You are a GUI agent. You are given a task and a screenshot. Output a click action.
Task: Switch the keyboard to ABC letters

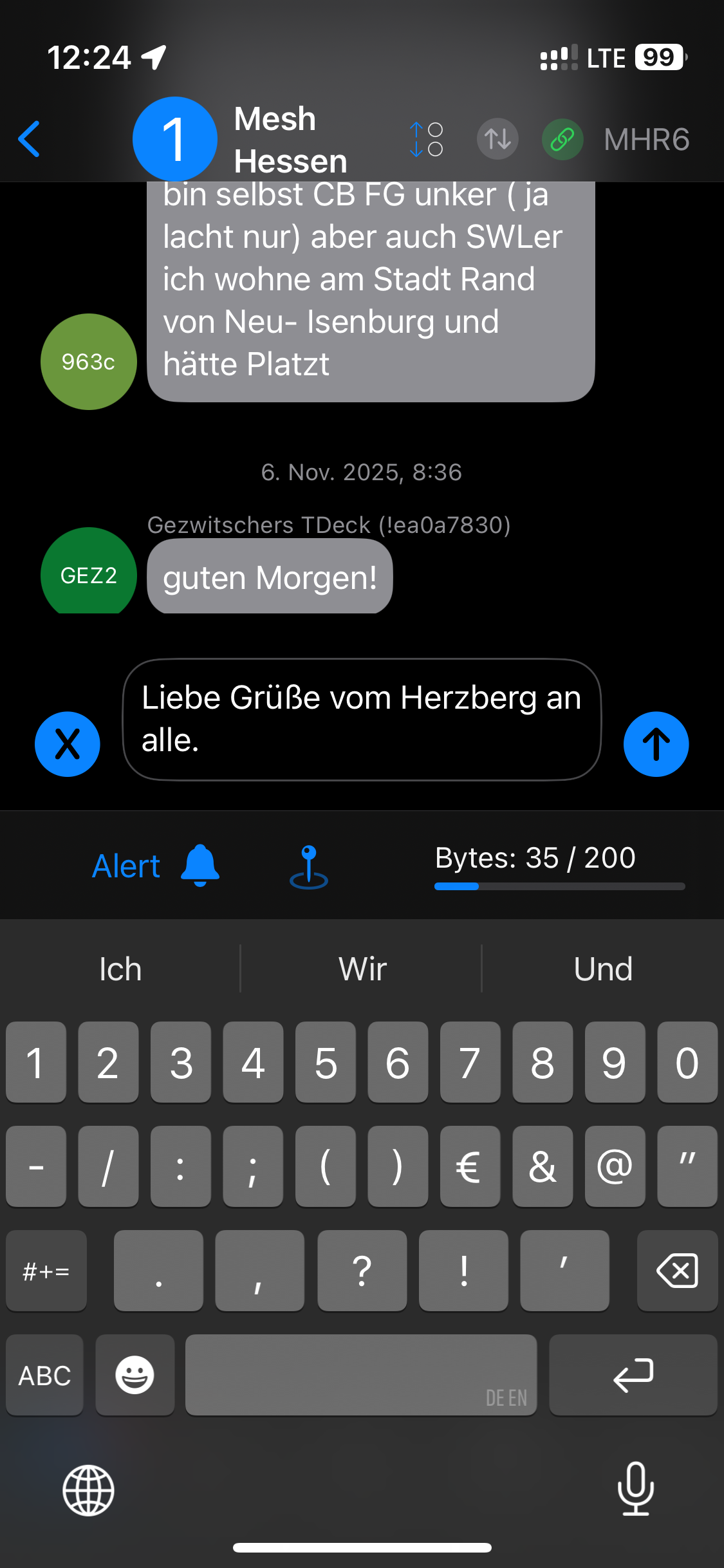click(x=45, y=1376)
